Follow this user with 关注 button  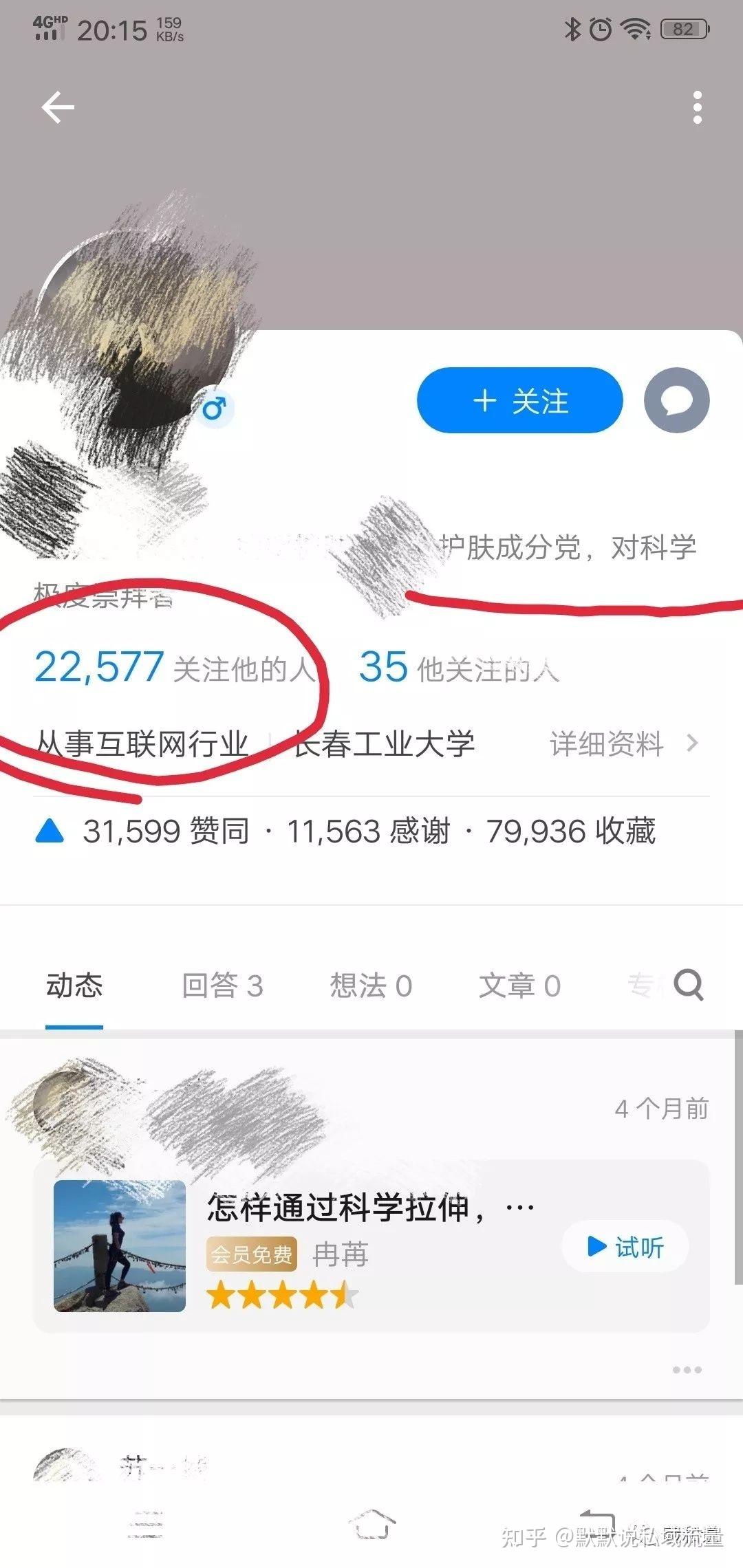point(519,401)
